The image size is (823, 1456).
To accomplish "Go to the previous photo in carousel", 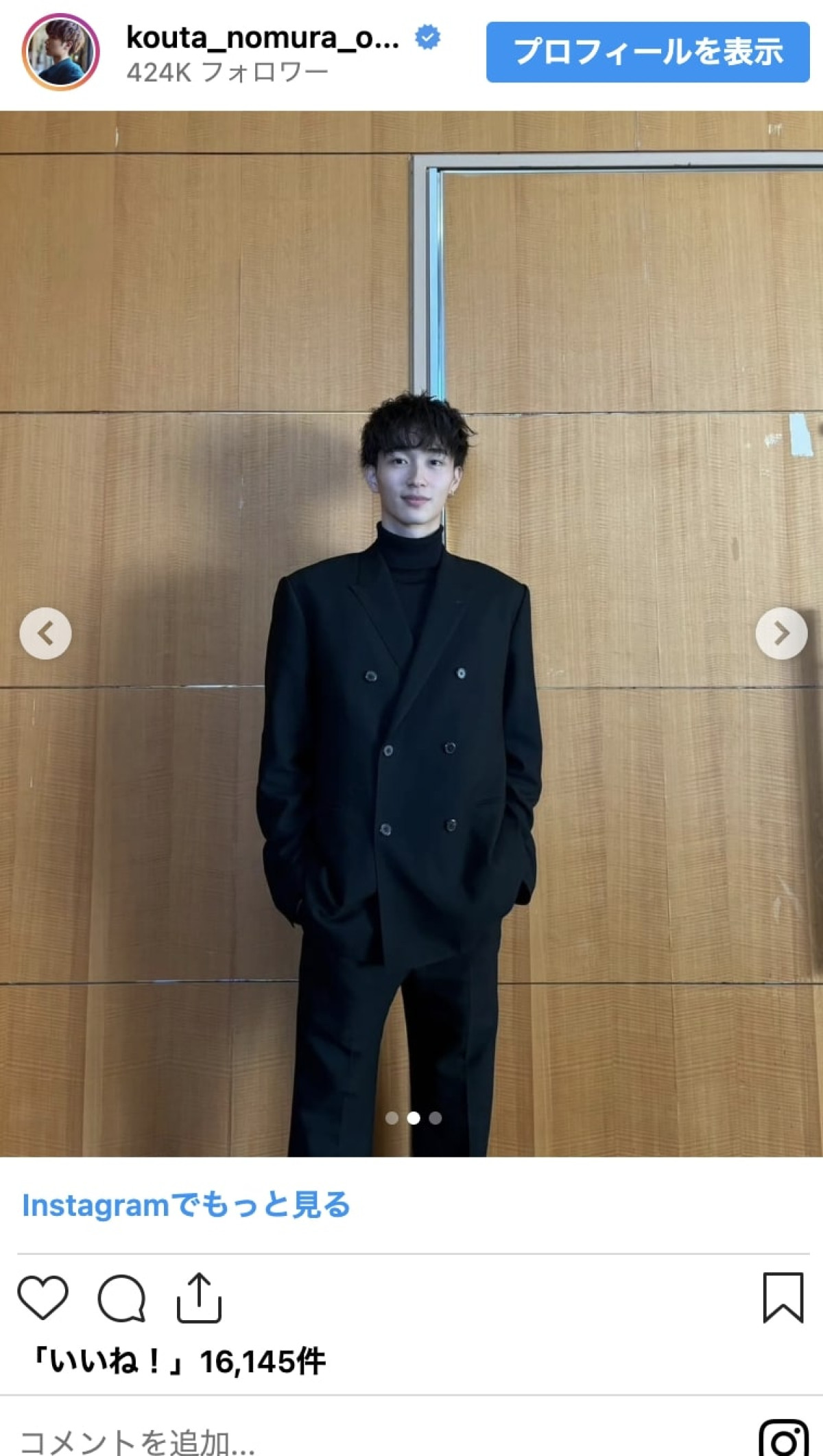I will 45,633.
